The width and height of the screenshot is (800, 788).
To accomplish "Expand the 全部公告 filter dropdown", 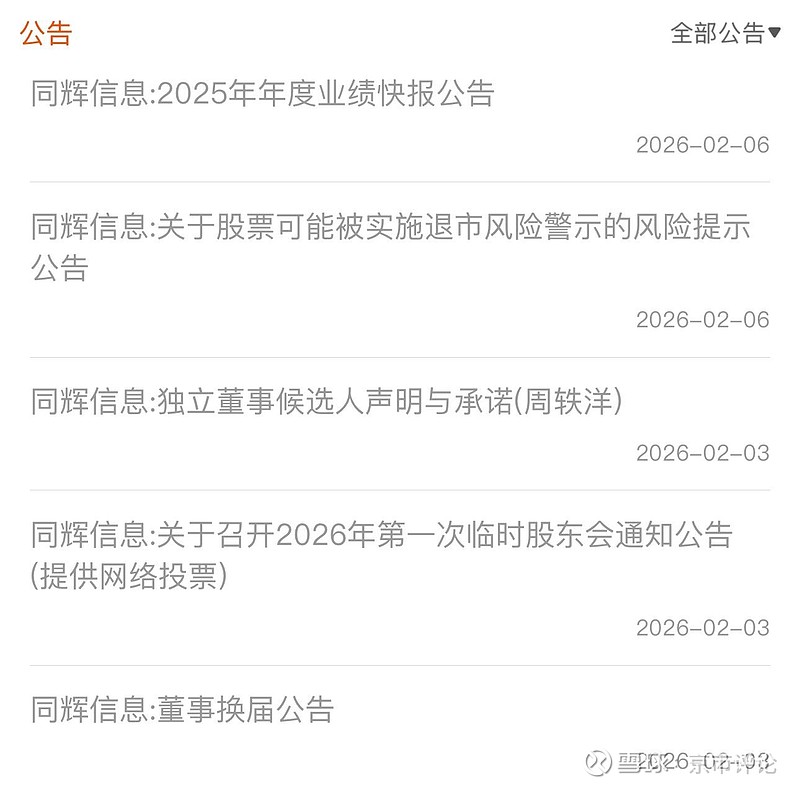I will tap(724, 33).
